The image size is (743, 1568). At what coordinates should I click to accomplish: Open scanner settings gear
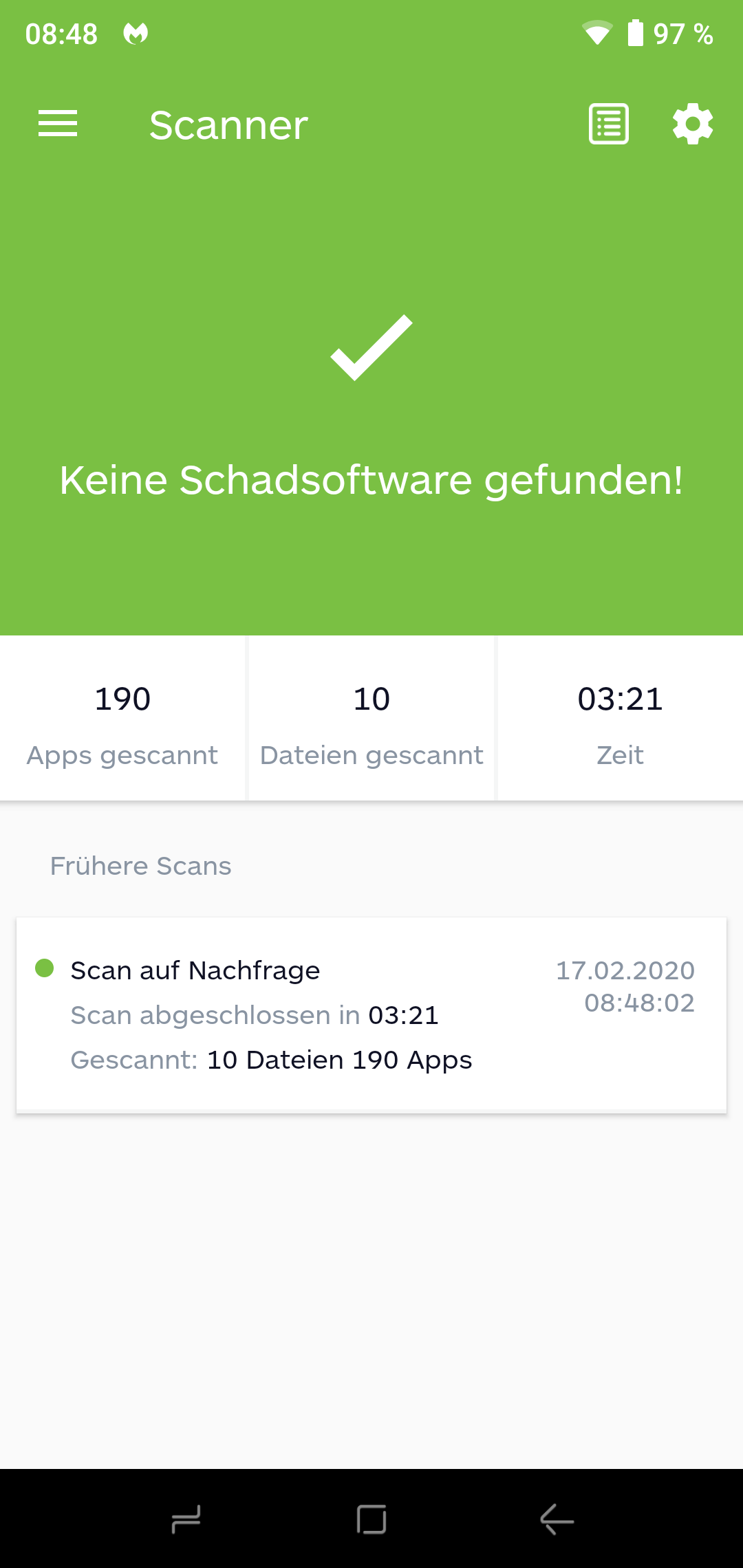click(x=693, y=124)
